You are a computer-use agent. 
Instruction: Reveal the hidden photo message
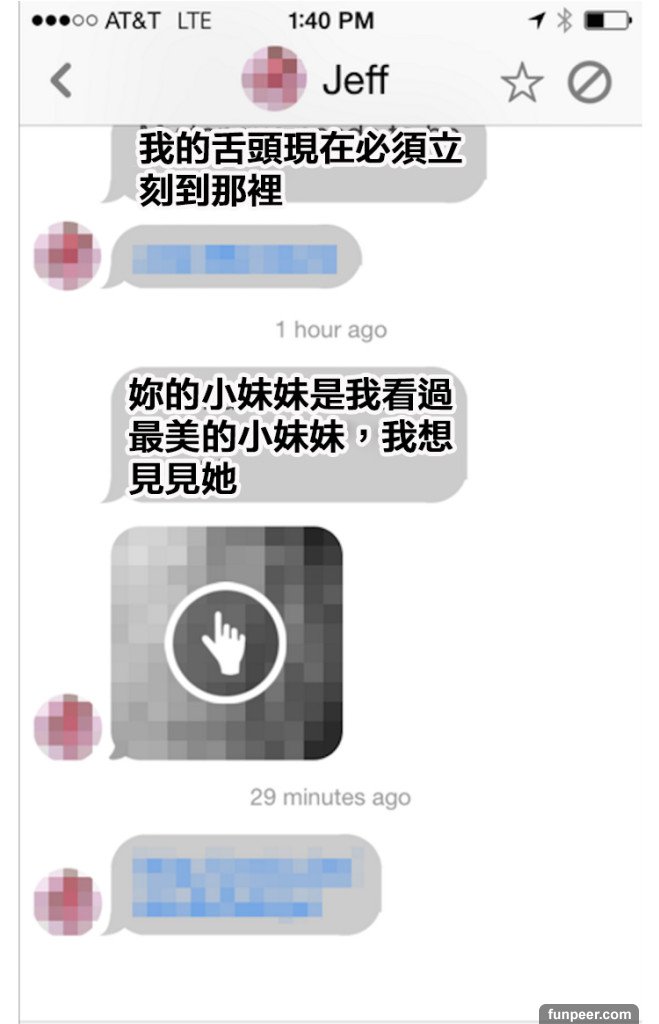[x=225, y=642]
